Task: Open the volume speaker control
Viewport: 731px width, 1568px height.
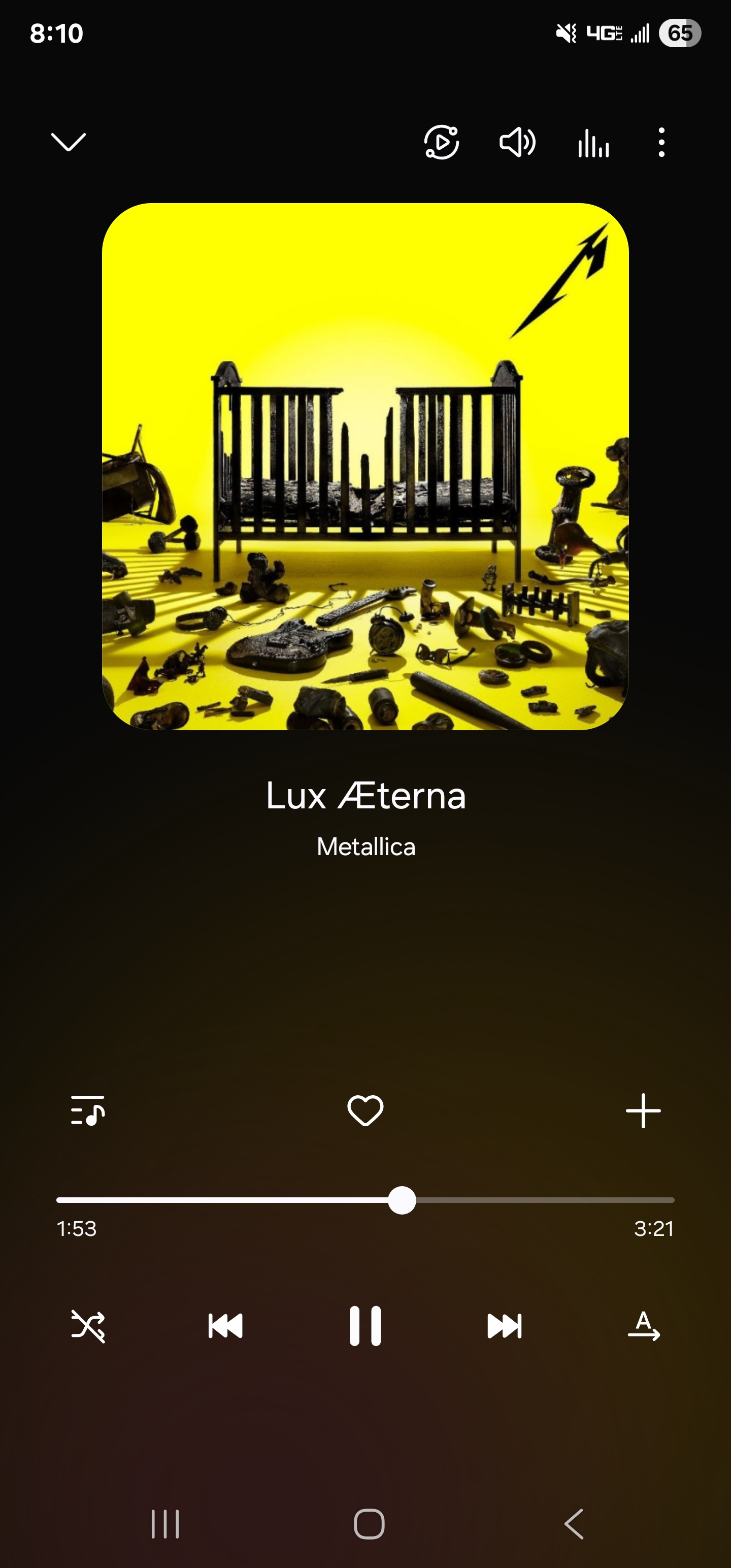Action: pos(517,143)
